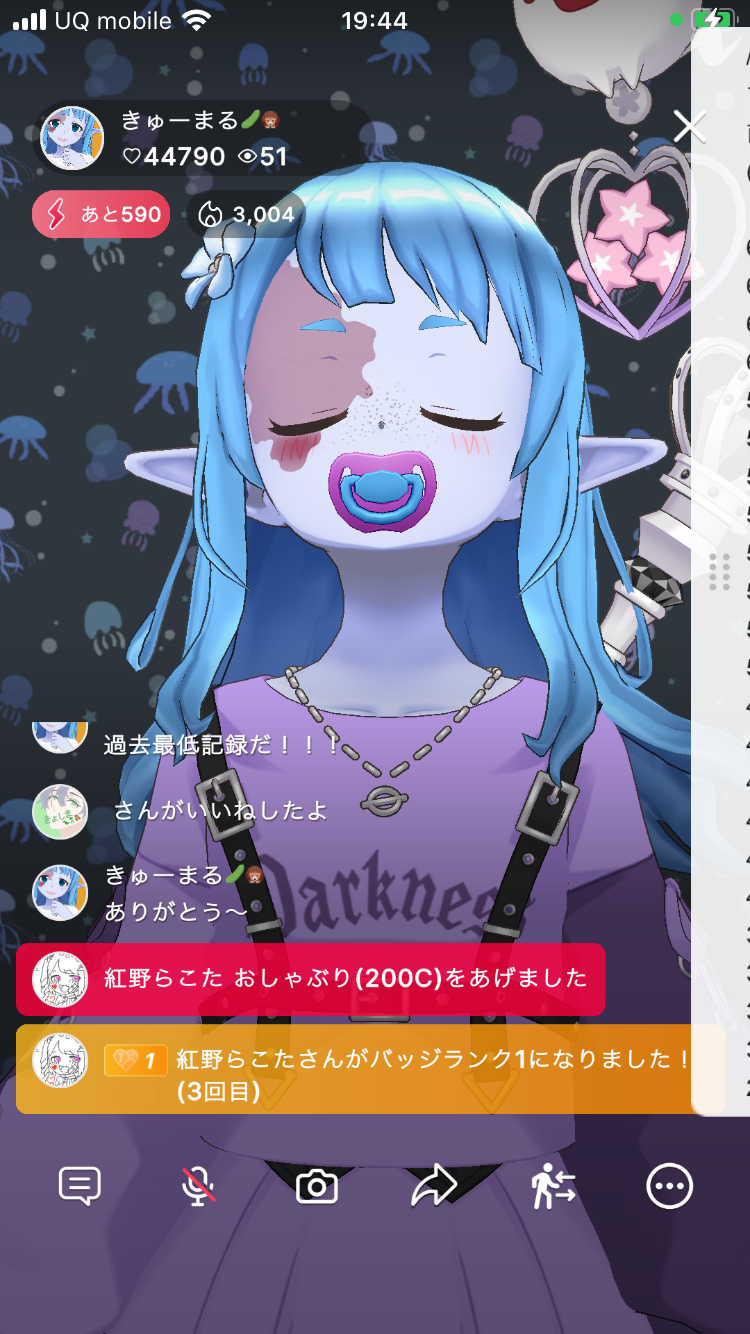Tap the あと590 level chip
Viewport: 750px width, 1334px height.
(101, 214)
